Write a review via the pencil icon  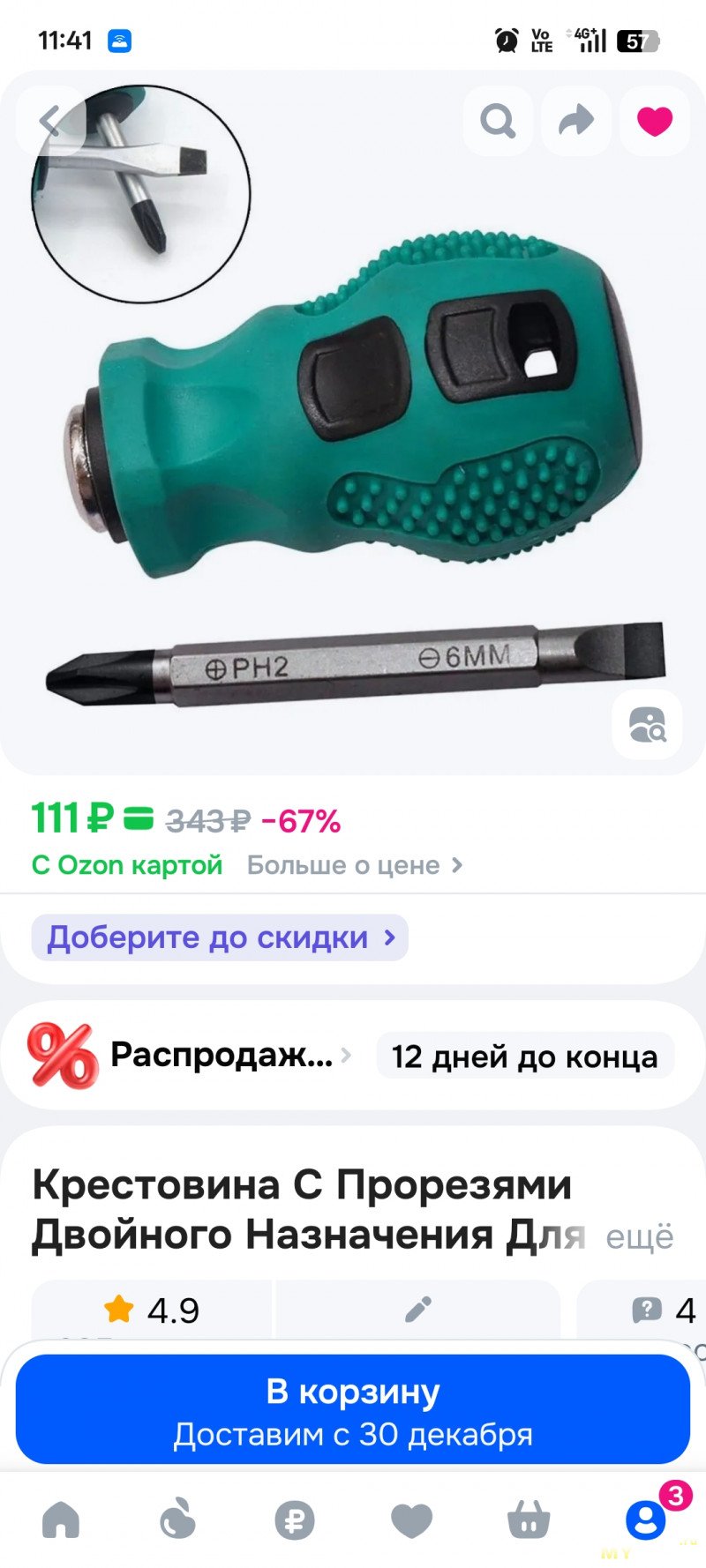tap(418, 1310)
